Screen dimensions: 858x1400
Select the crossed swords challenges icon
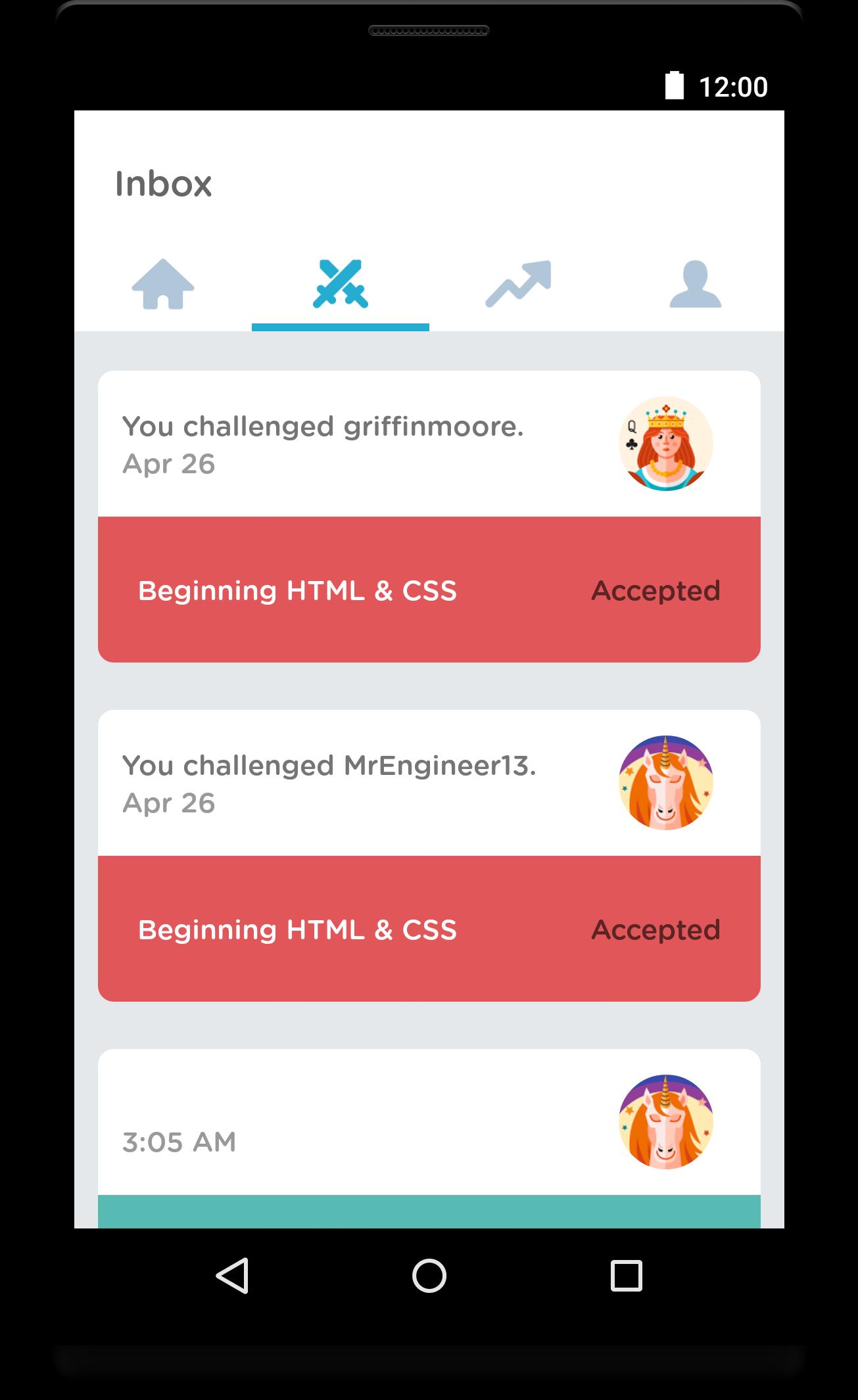pyautogui.click(x=341, y=284)
